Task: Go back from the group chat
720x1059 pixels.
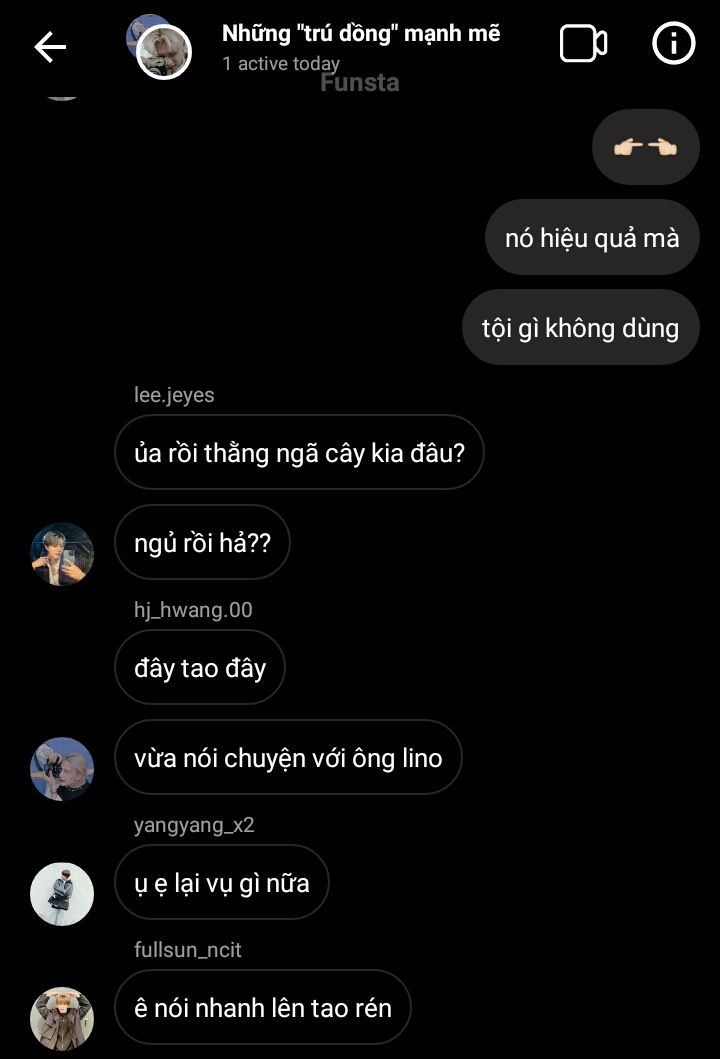Action: click(x=50, y=46)
